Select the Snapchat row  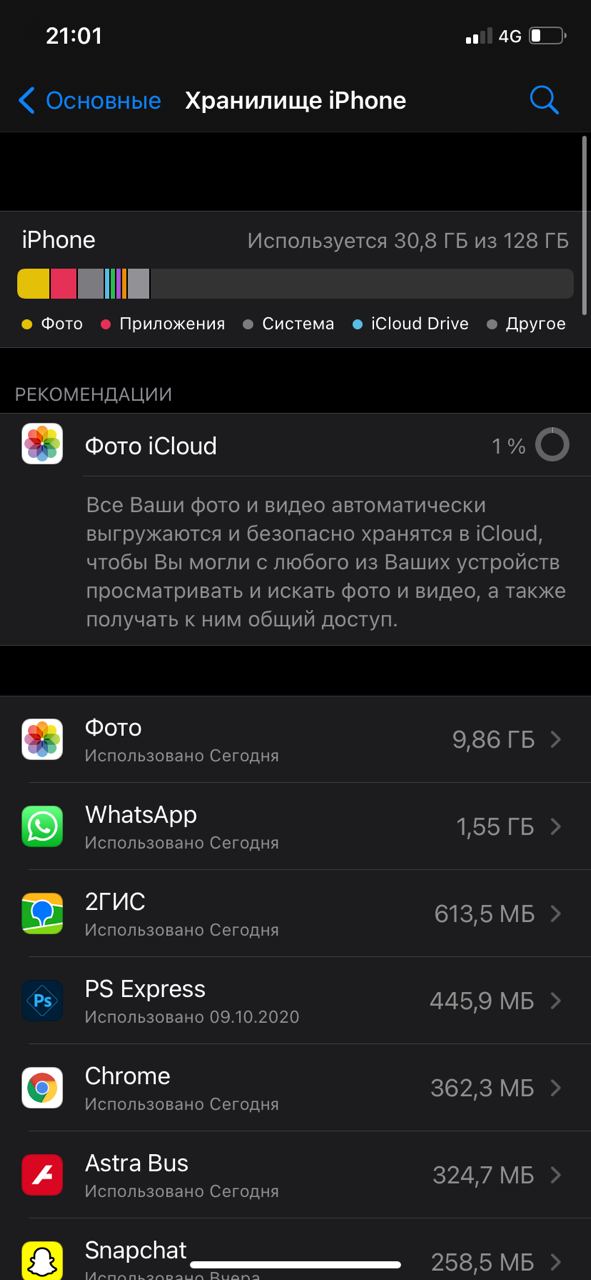(x=295, y=1250)
